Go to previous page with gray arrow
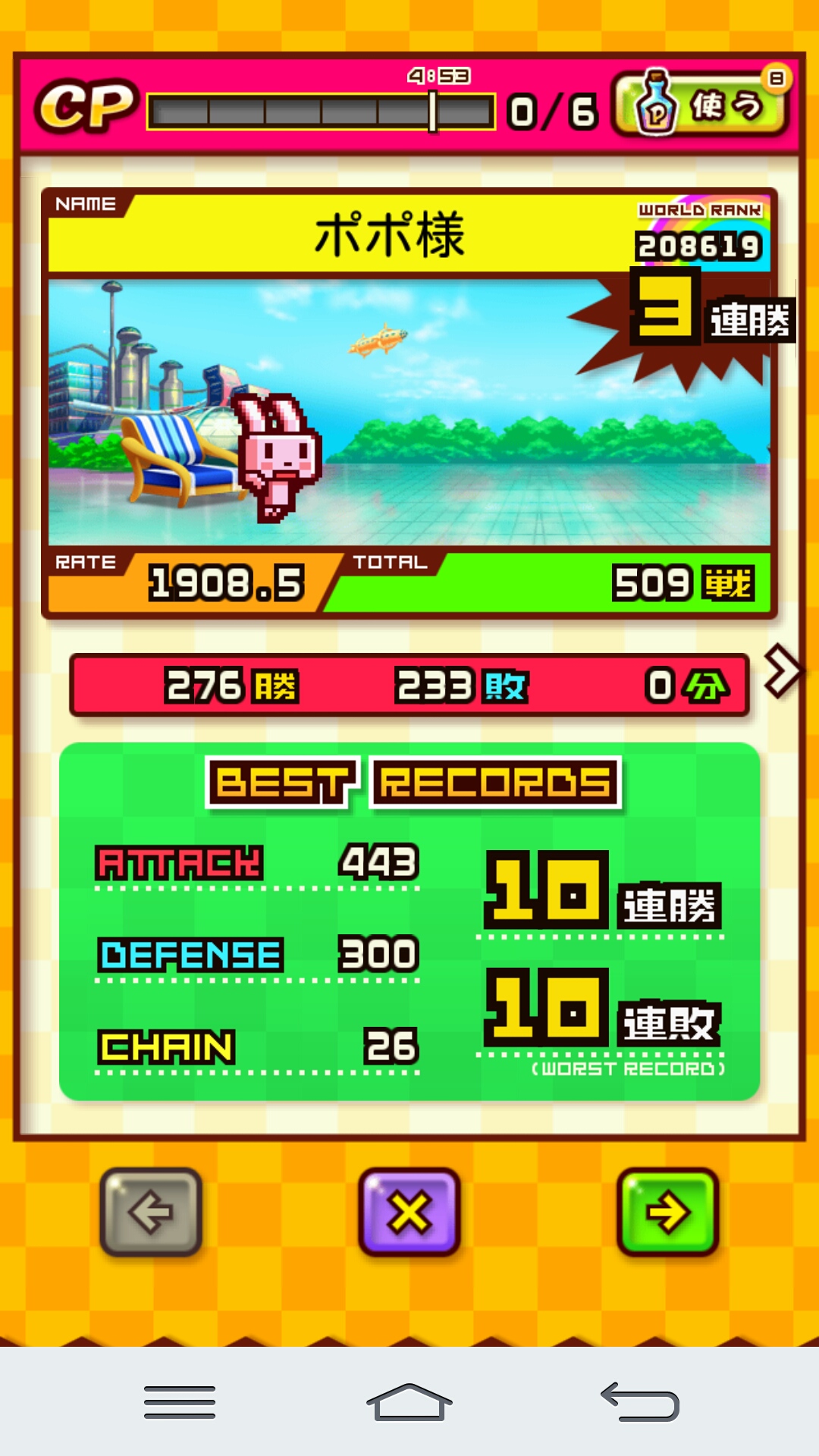The image size is (819, 1456). click(x=151, y=1211)
